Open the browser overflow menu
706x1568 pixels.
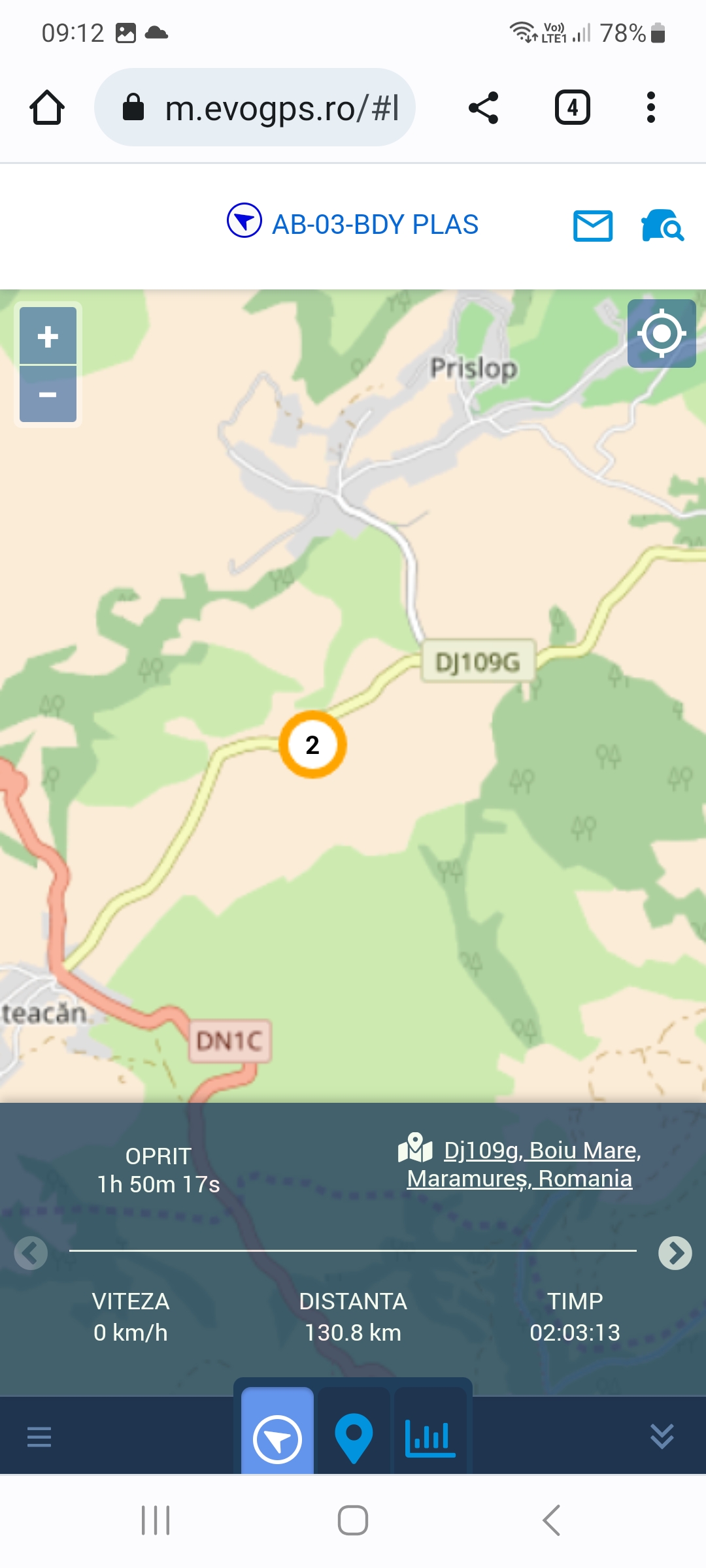[x=650, y=108]
